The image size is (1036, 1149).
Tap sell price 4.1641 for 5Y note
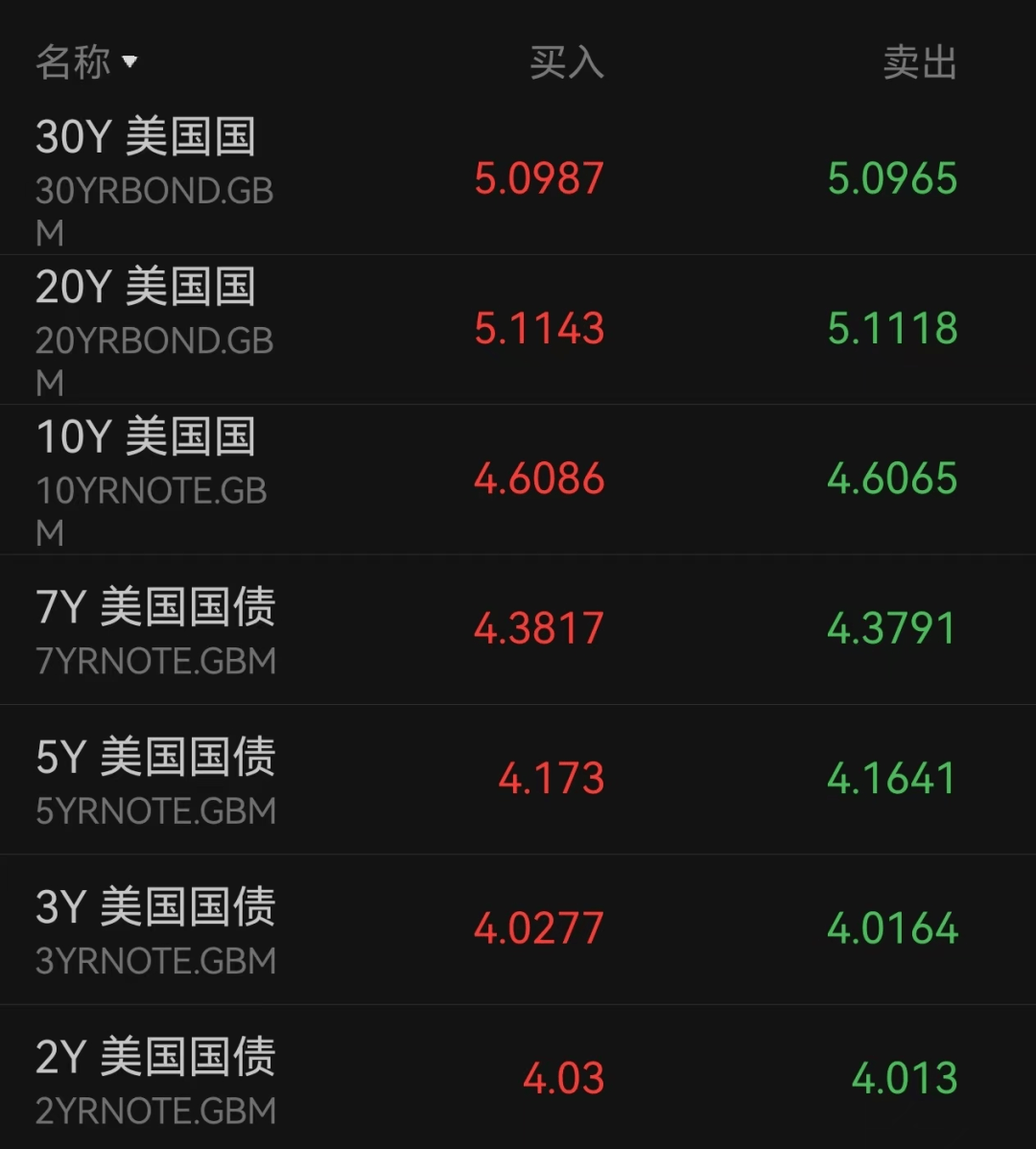click(x=892, y=778)
